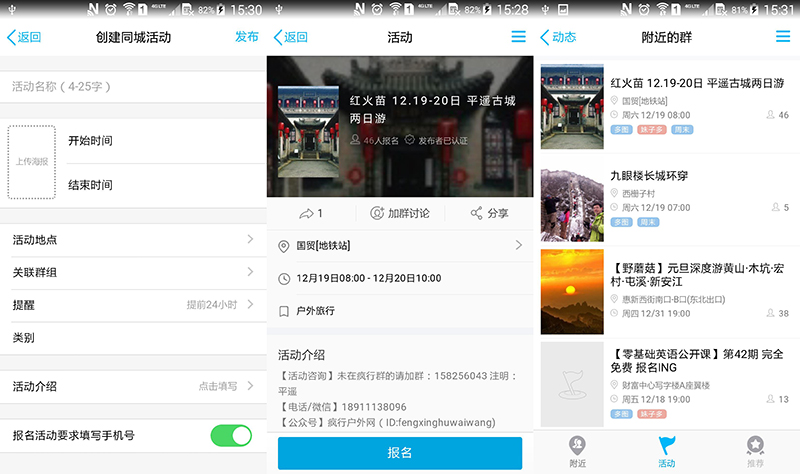Open the 国贸[地铁站] location row

click(400, 245)
